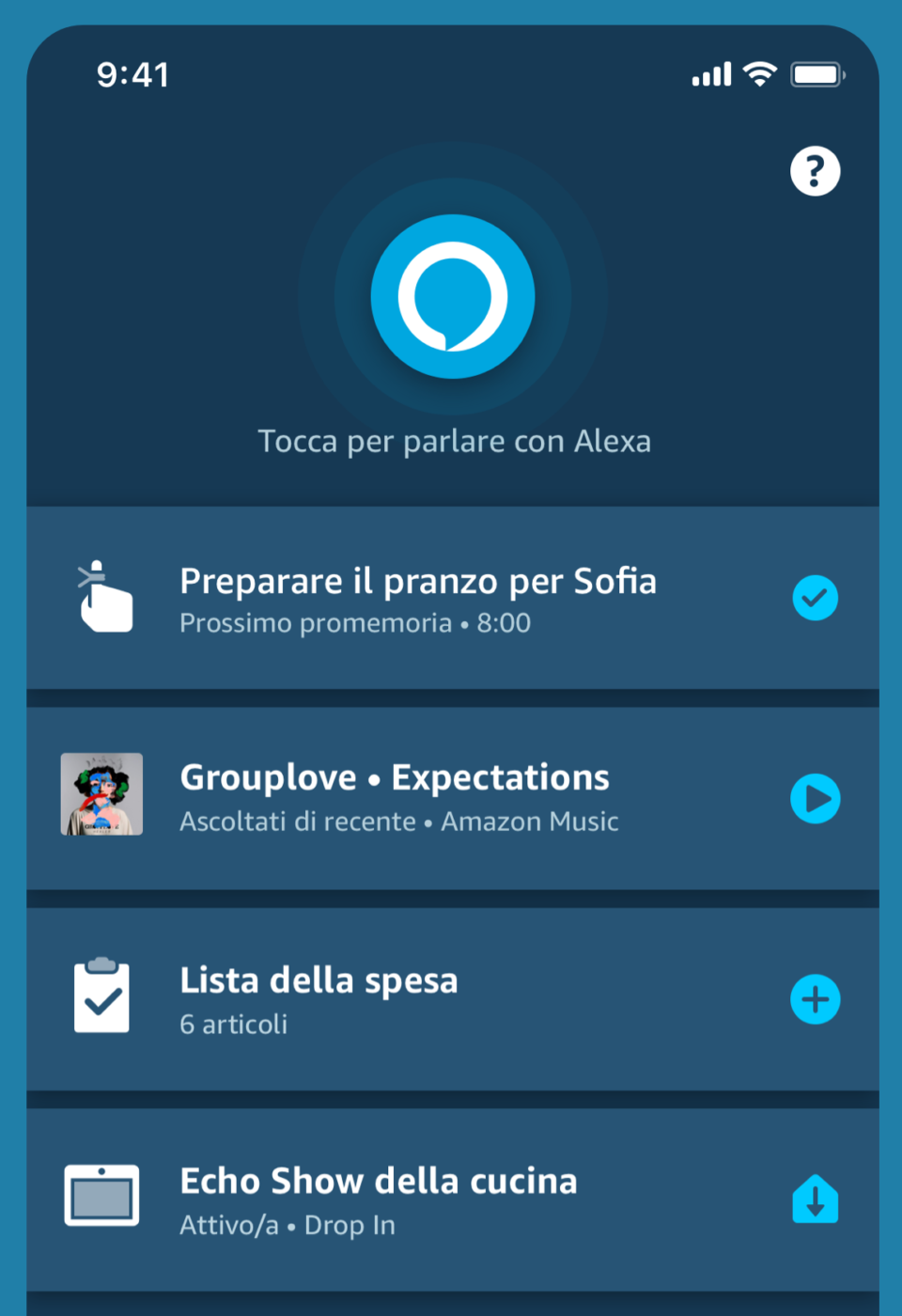Screen dimensions: 902x1316
Task: Play Grouplove Expectations on Amazon Music
Action: point(815,799)
